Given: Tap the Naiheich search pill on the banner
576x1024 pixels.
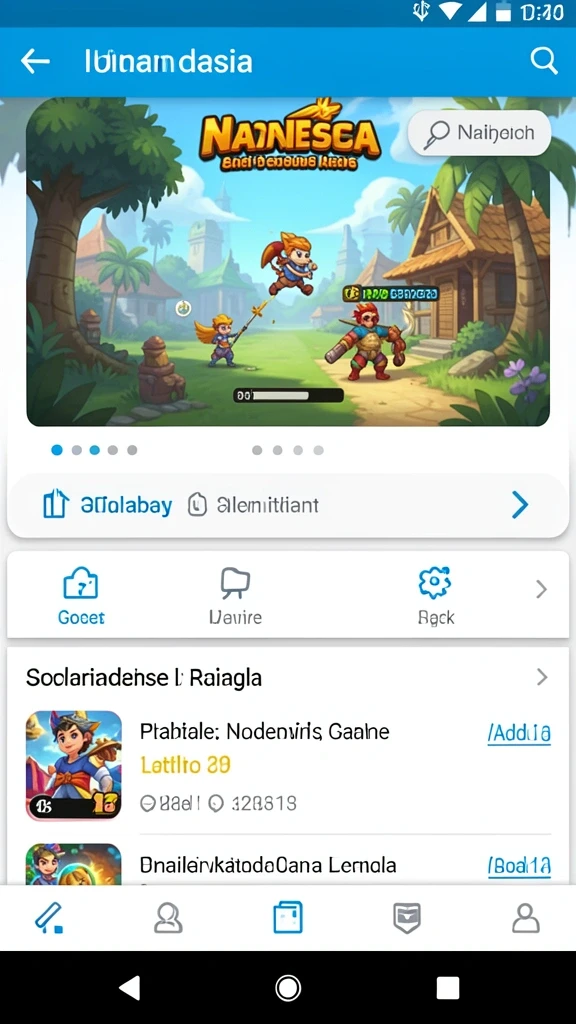Looking at the screenshot, I should (479, 133).
